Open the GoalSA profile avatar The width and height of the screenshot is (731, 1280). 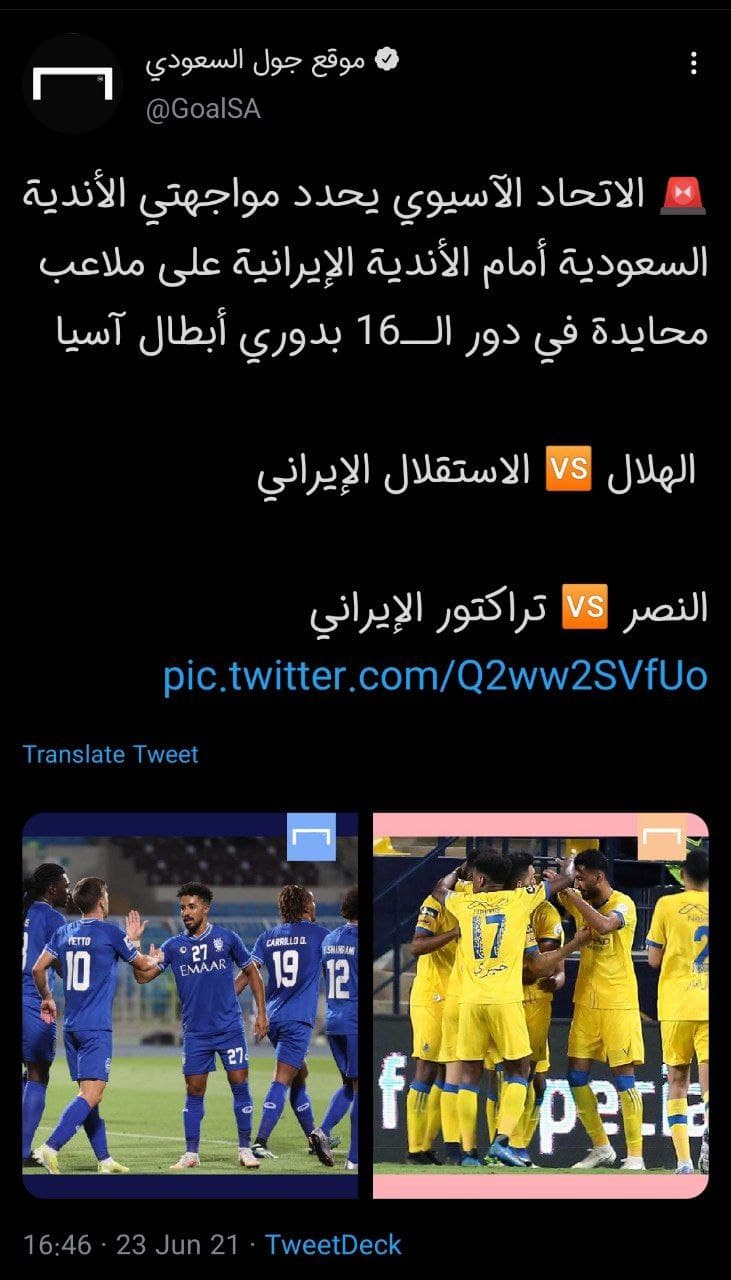[x=70, y=84]
